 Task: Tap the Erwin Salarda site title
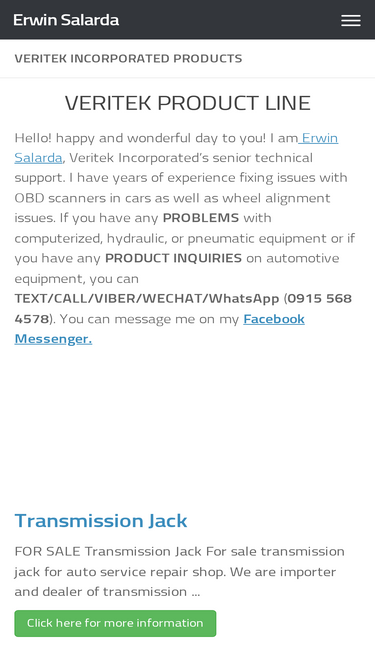pos(66,20)
